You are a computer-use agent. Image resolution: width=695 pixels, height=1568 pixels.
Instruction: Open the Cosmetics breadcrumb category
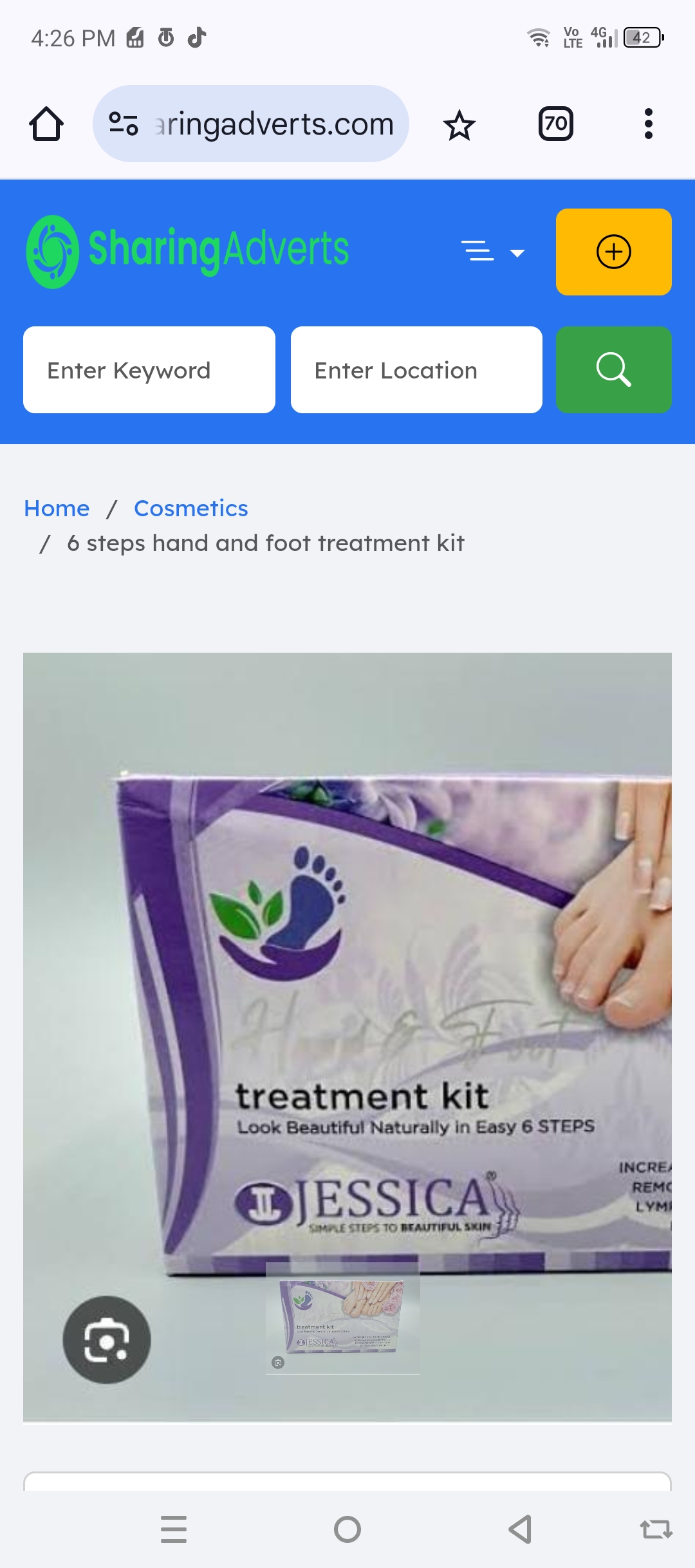pyautogui.click(x=190, y=509)
